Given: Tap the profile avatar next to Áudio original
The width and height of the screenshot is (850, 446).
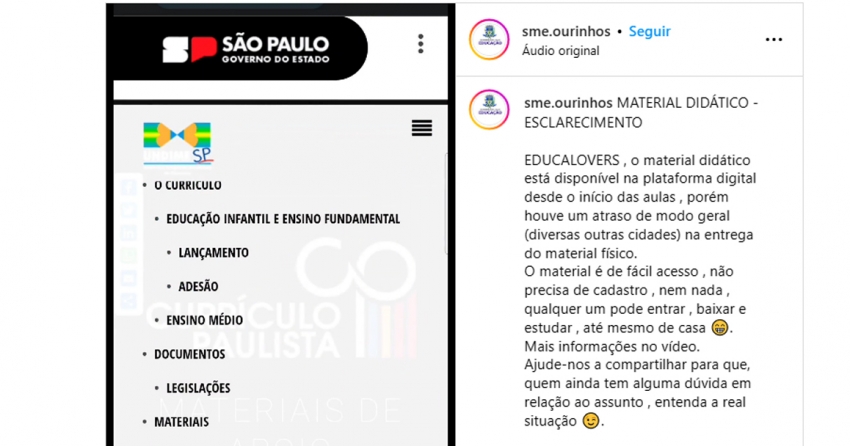Looking at the screenshot, I should click(x=489, y=40).
